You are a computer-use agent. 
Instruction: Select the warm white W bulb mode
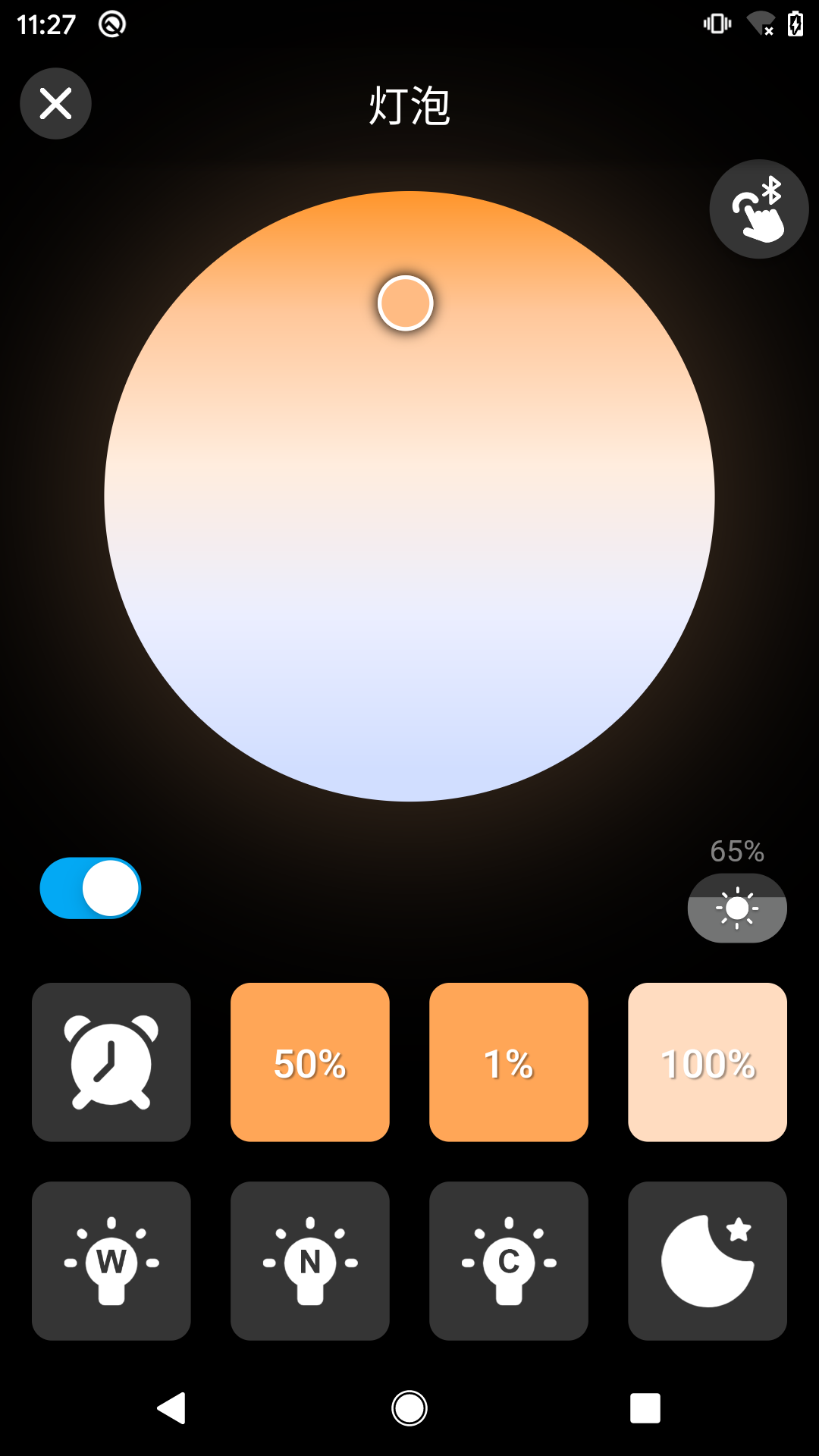111,1260
